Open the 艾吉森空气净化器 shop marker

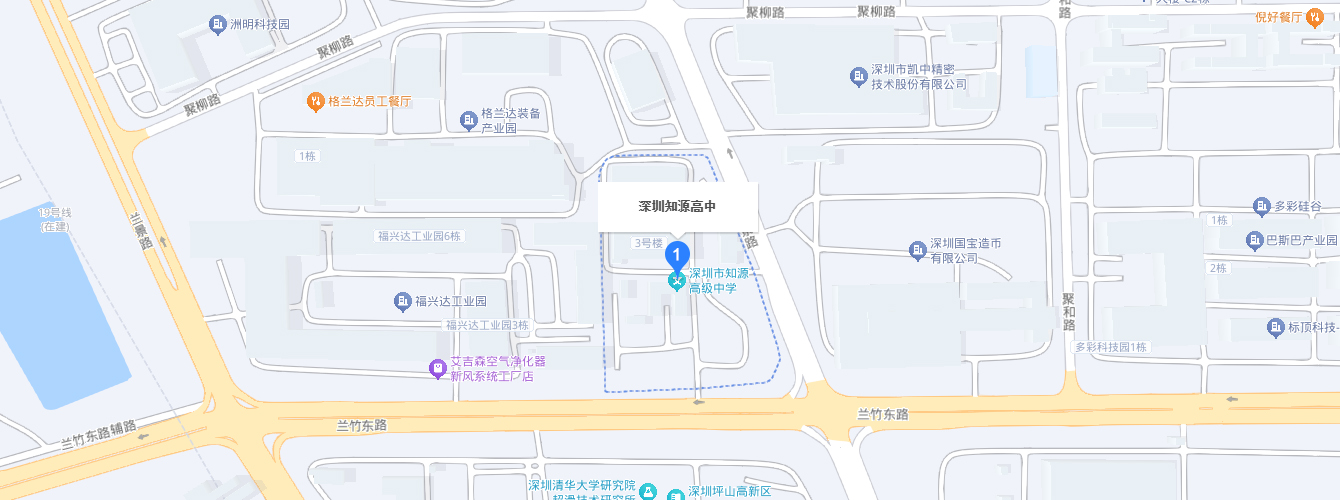[x=437, y=369]
